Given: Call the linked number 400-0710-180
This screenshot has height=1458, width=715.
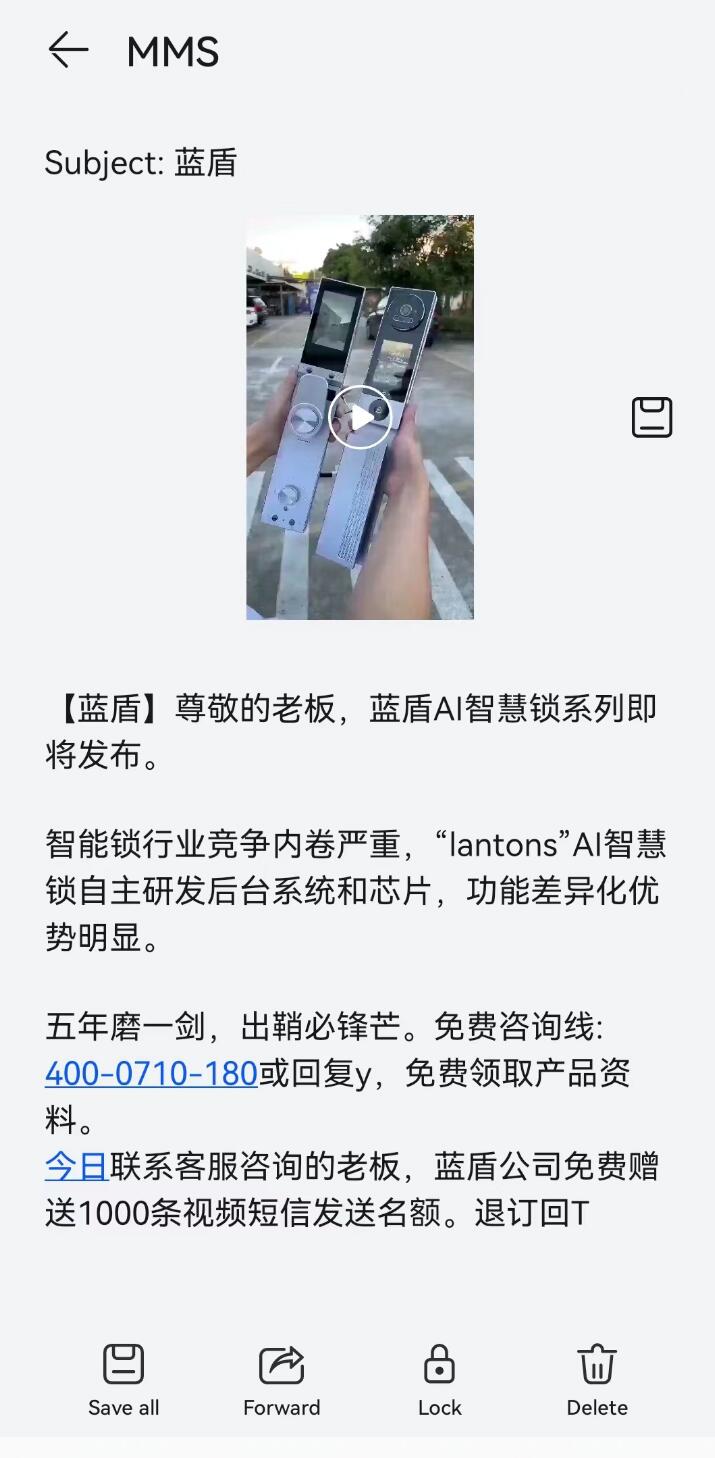Looking at the screenshot, I should click(152, 1074).
